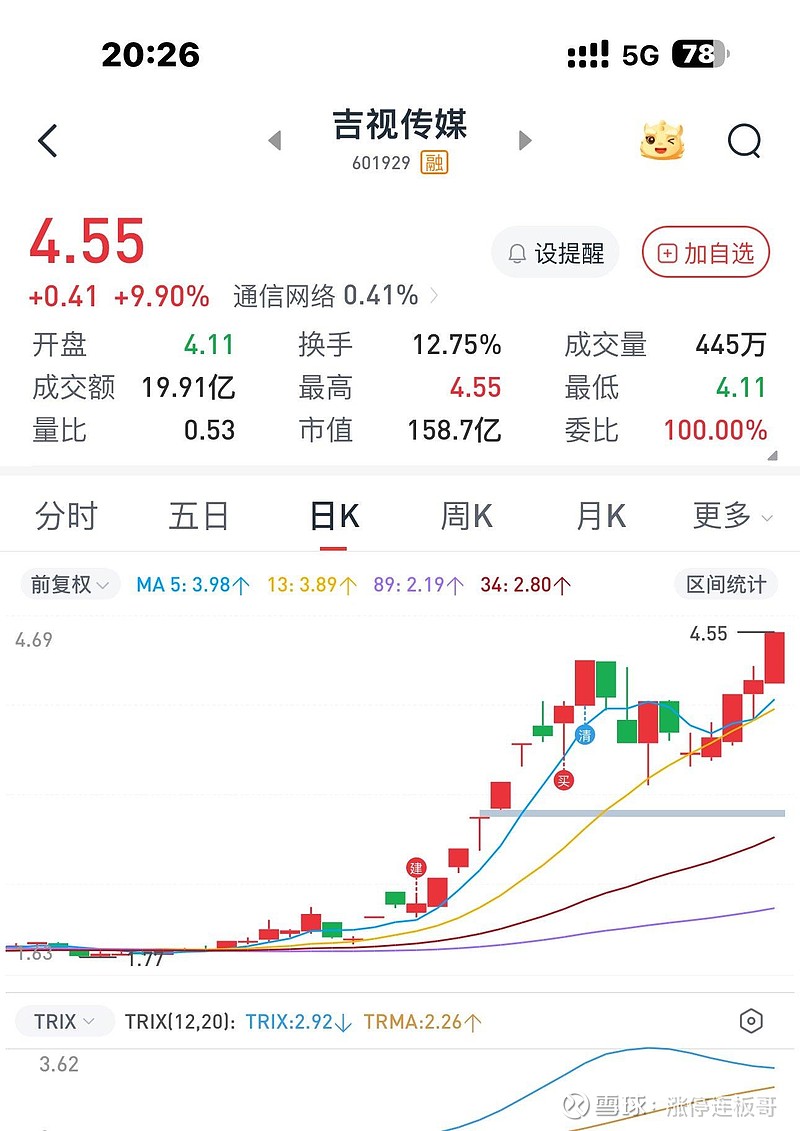Screen dimensions: 800x1131
Task: Expand the quote details corner triangle
Action: 771,455
